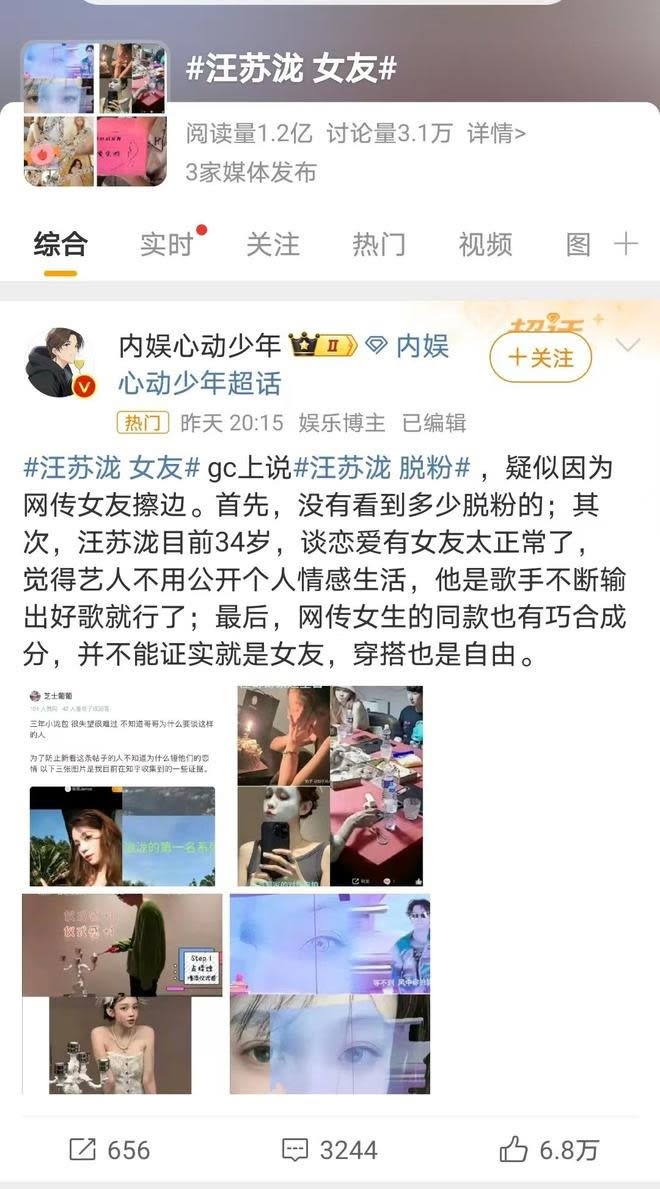Open the 内娱心动少年超话 link
Screen dimensions: 660x1189
(200, 382)
